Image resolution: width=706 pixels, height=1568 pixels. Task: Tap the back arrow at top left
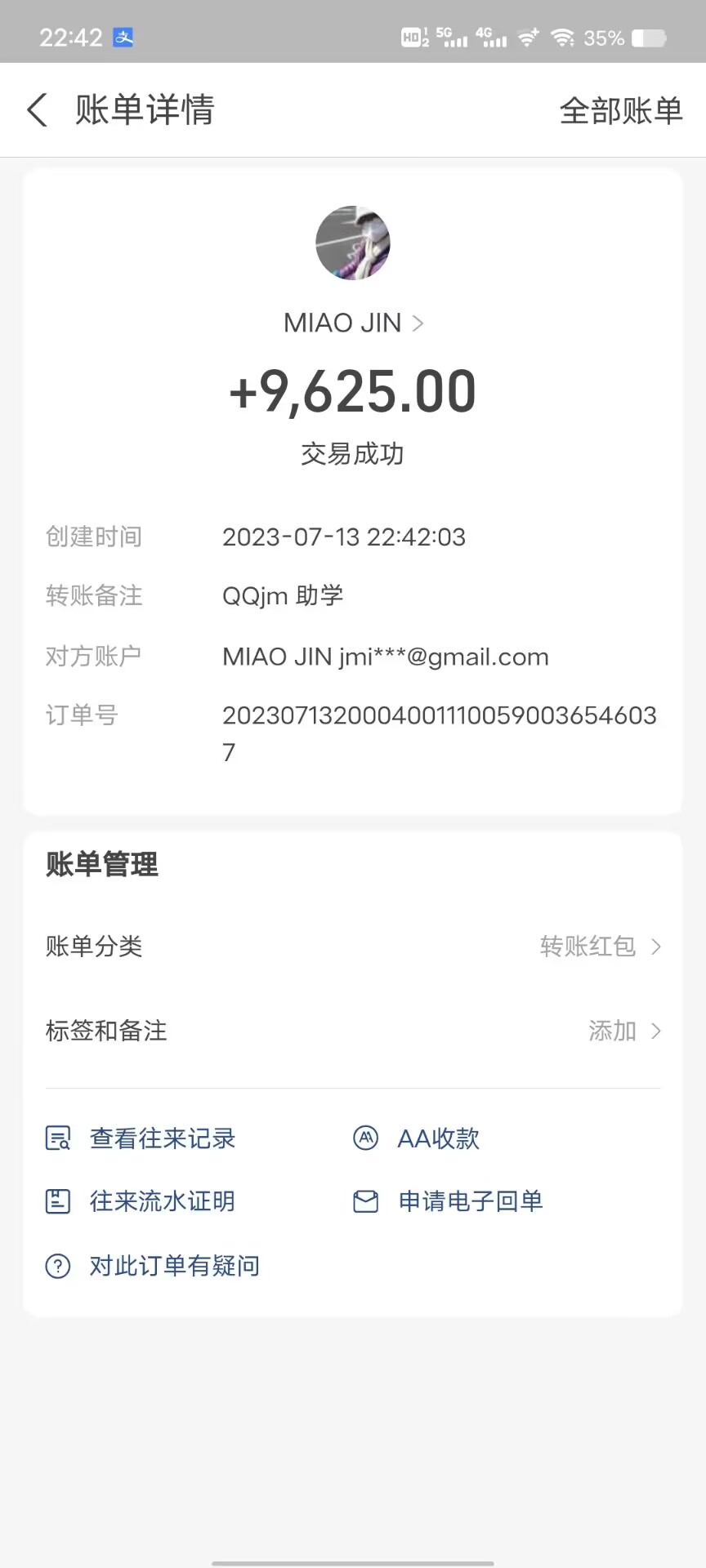pyautogui.click(x=36, y=109)
